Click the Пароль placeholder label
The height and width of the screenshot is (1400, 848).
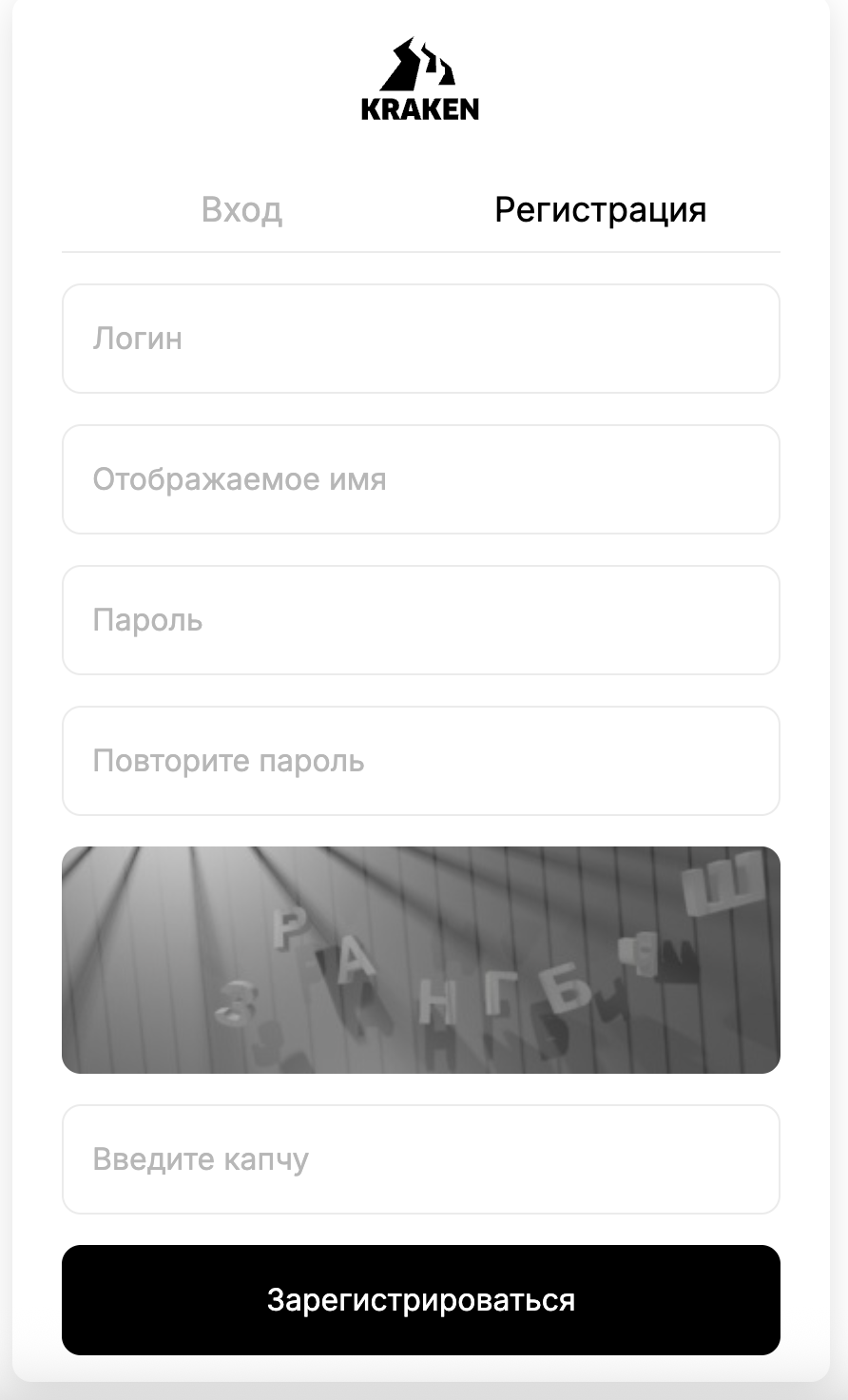pyautogui.click(x=147, y=620)
